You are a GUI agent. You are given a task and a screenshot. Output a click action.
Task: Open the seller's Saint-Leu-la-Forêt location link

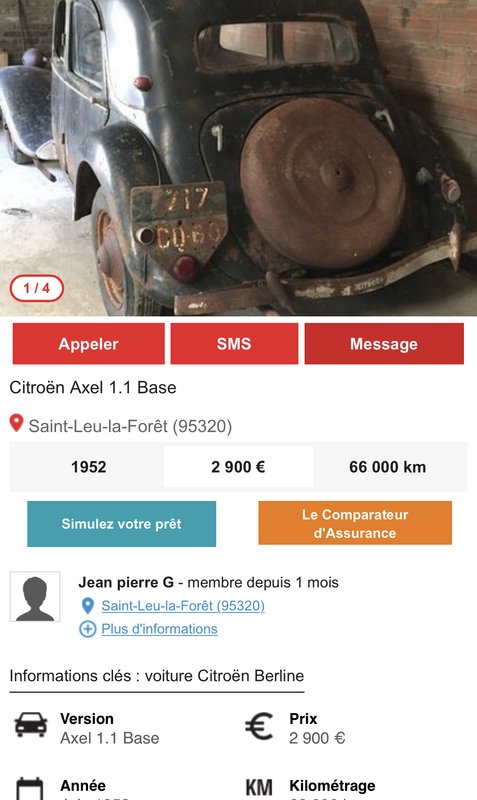pyautogui.click(x=183, y=606)
